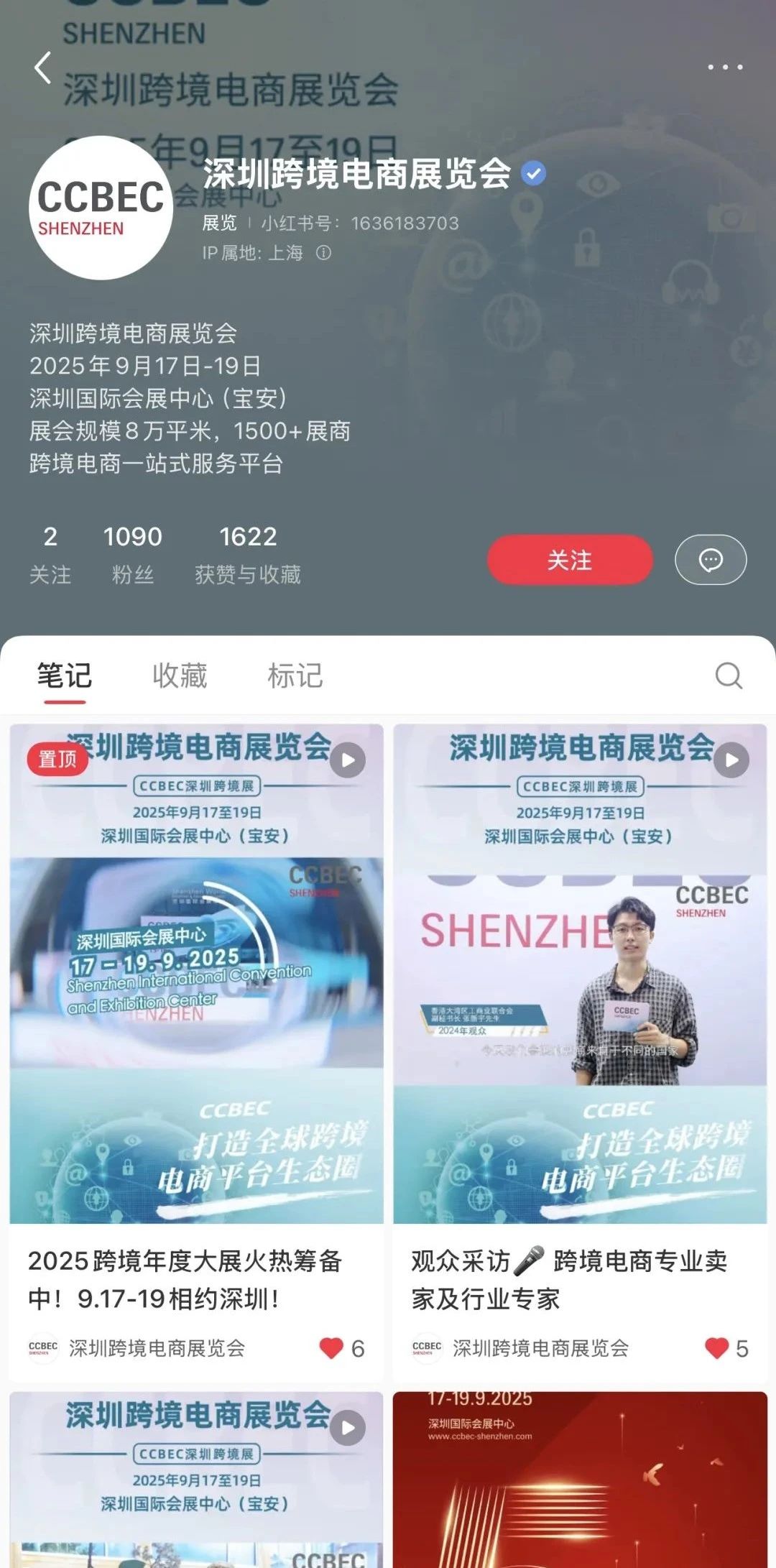Select the 笔记 notes tab

coord(65,675)
